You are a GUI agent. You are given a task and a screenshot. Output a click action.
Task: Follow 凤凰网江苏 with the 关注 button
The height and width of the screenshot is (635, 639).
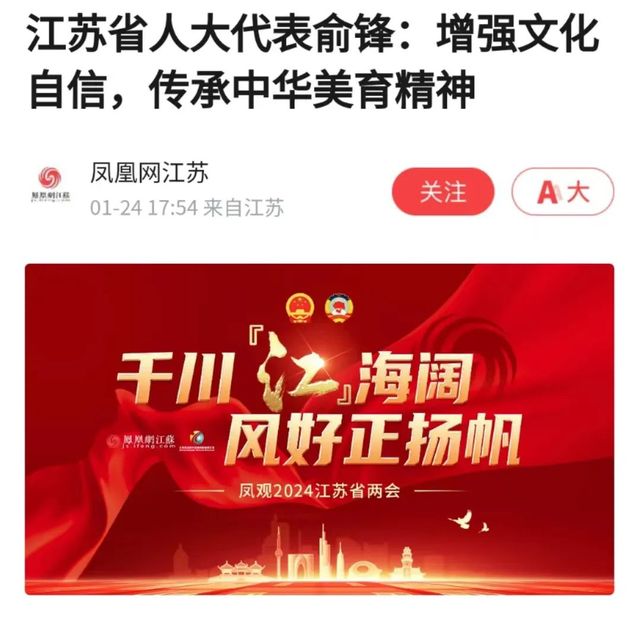point(443,191)
